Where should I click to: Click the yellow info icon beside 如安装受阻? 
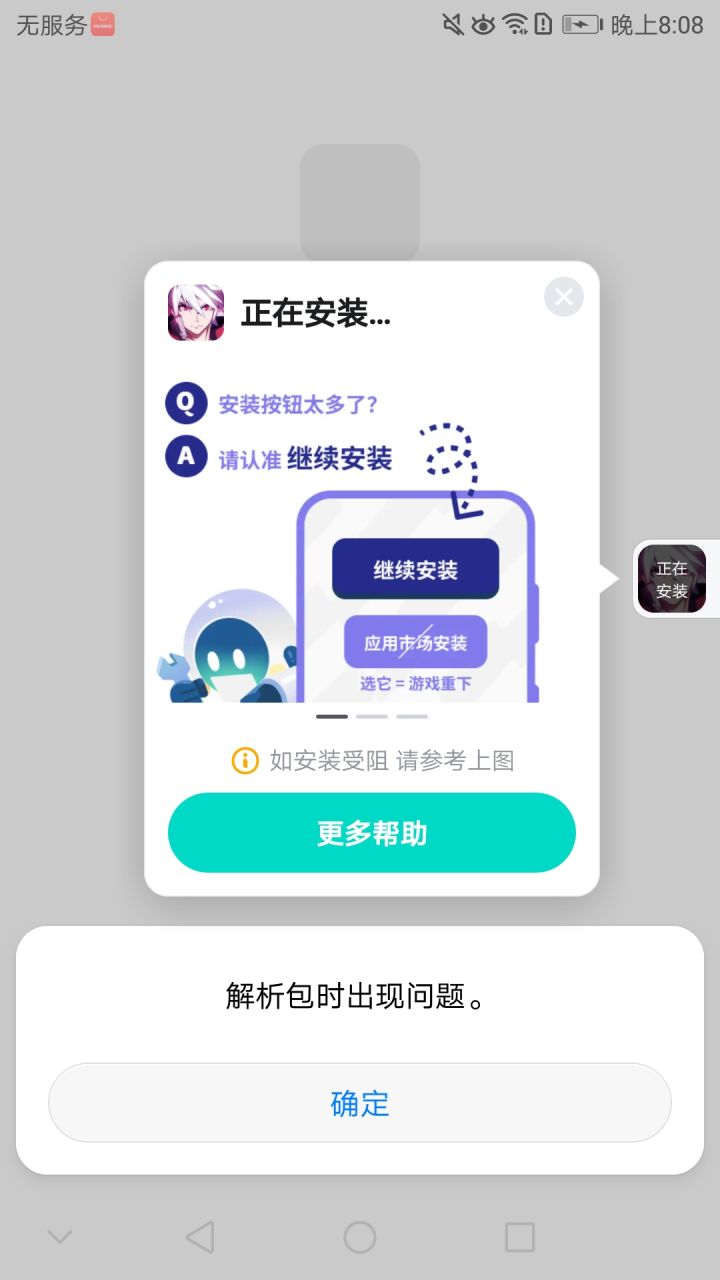(x=243, y=761)
